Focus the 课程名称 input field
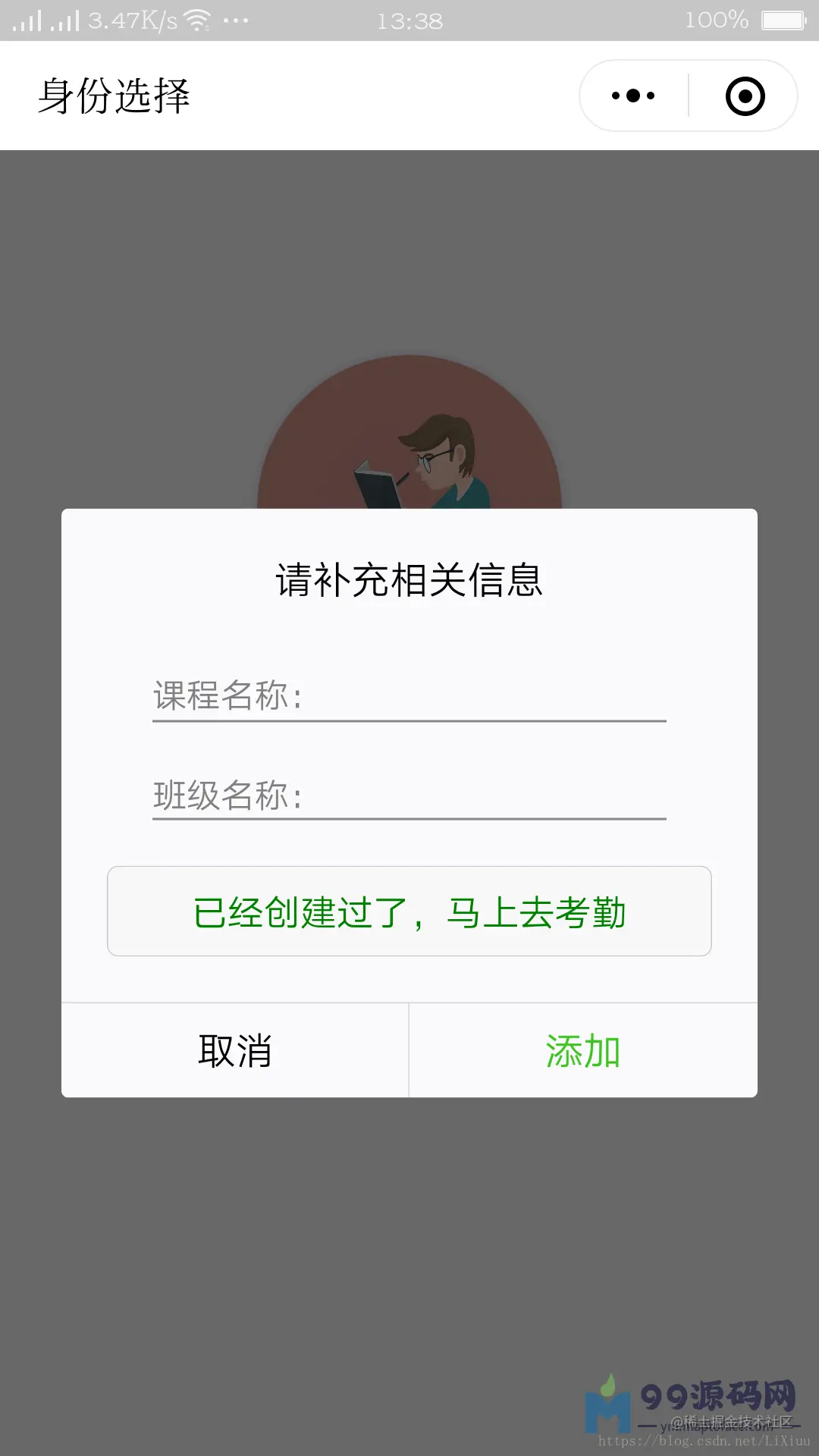The height and width of the screenshot is (1456, 819). [x=485, y=695]
